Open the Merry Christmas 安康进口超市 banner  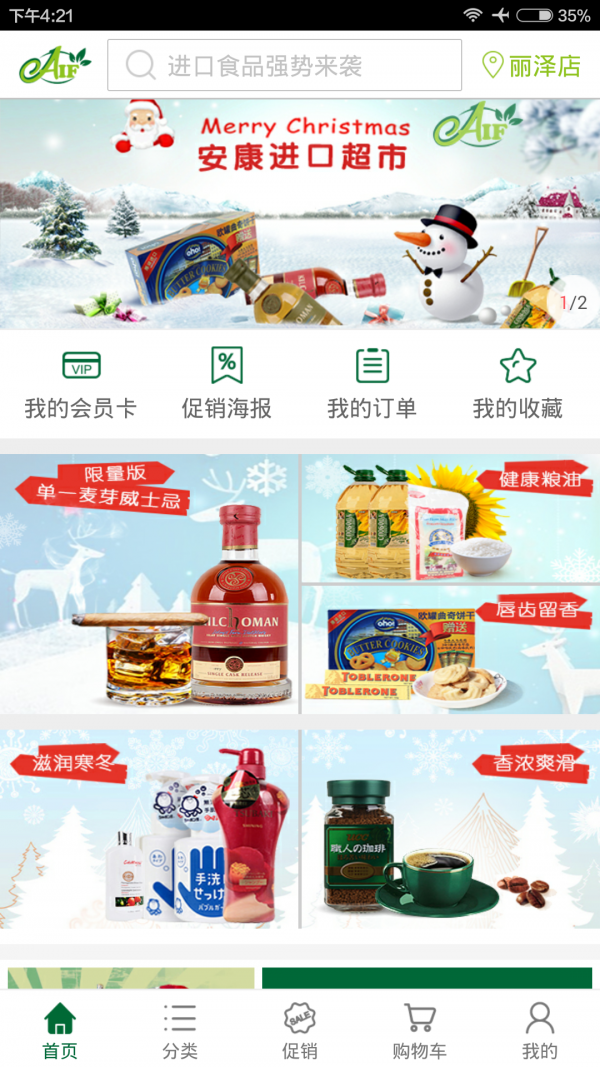click(x=300, y=213)
